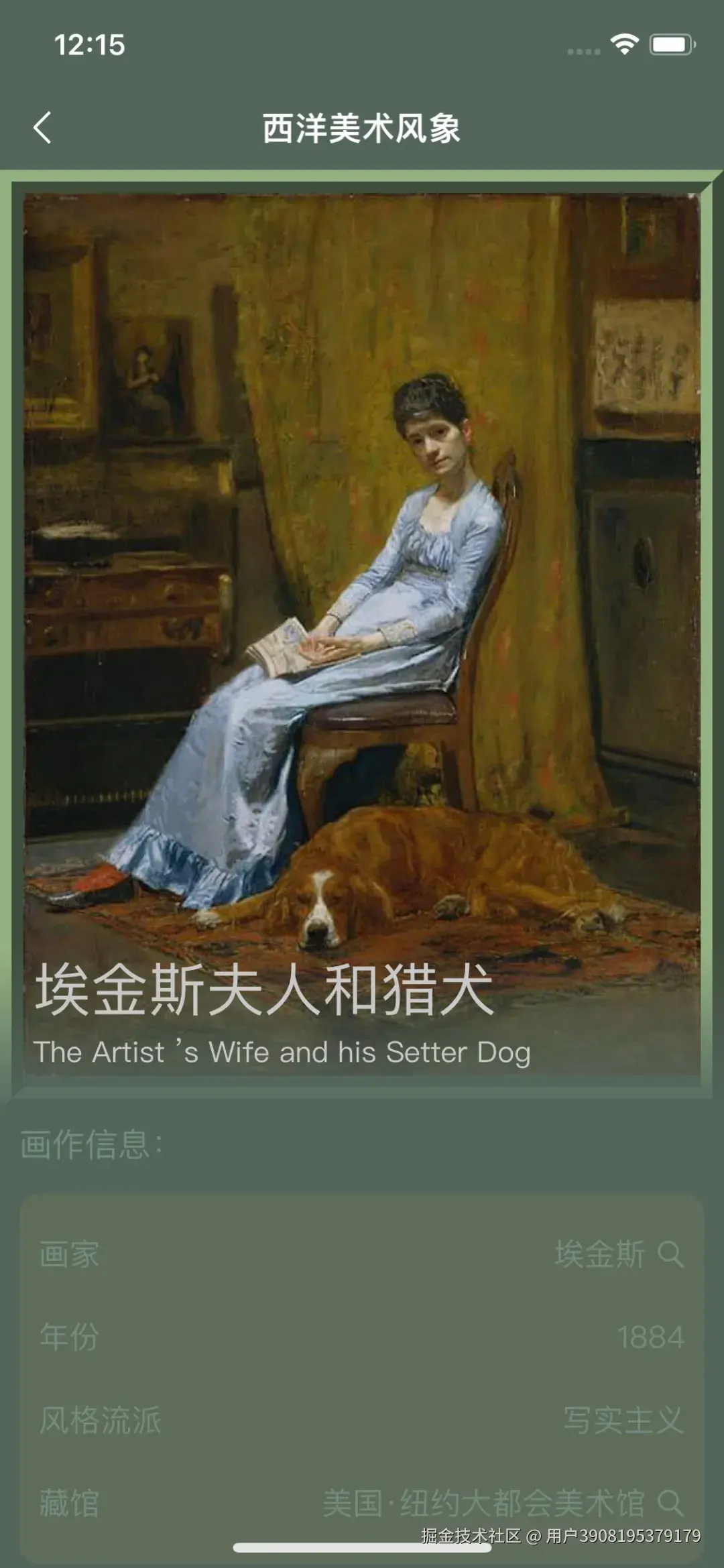Screen dimensions: 724x1568
Task: Search the painter 埃金斯
Action: pyautogui.click(x=670, y=1254)
